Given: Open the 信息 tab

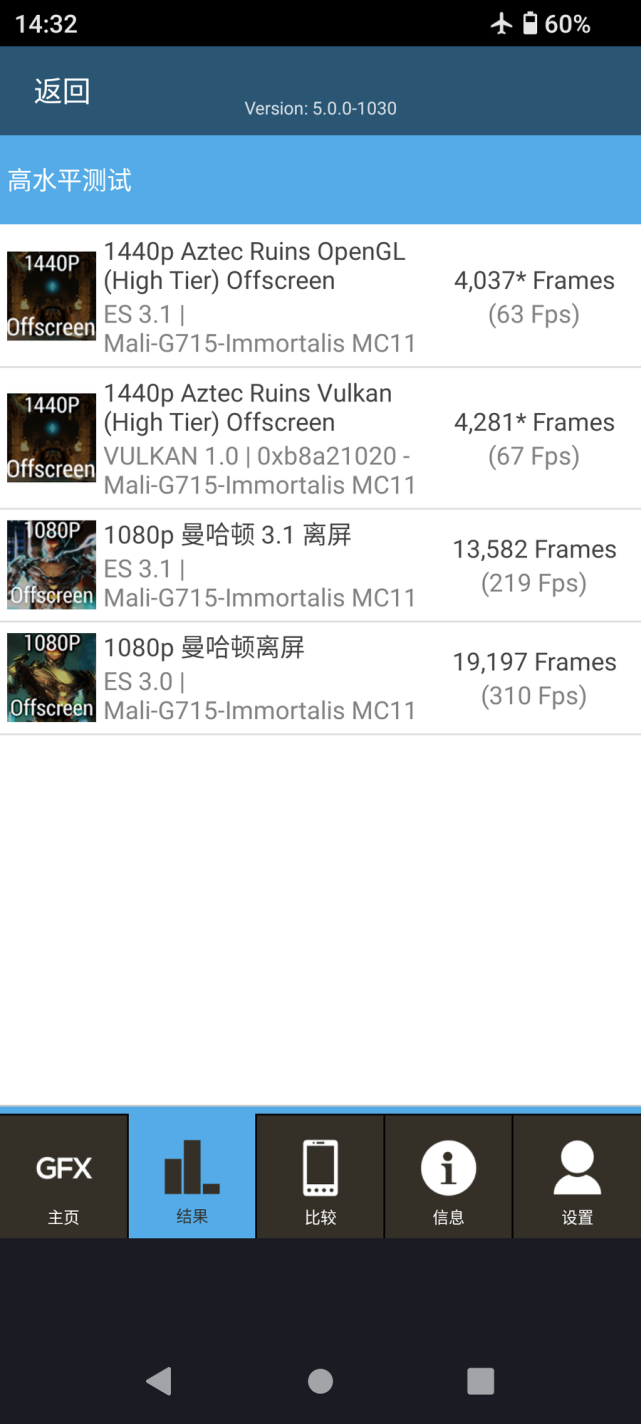Looking at the screenshot, I should tap(448, 1177).
